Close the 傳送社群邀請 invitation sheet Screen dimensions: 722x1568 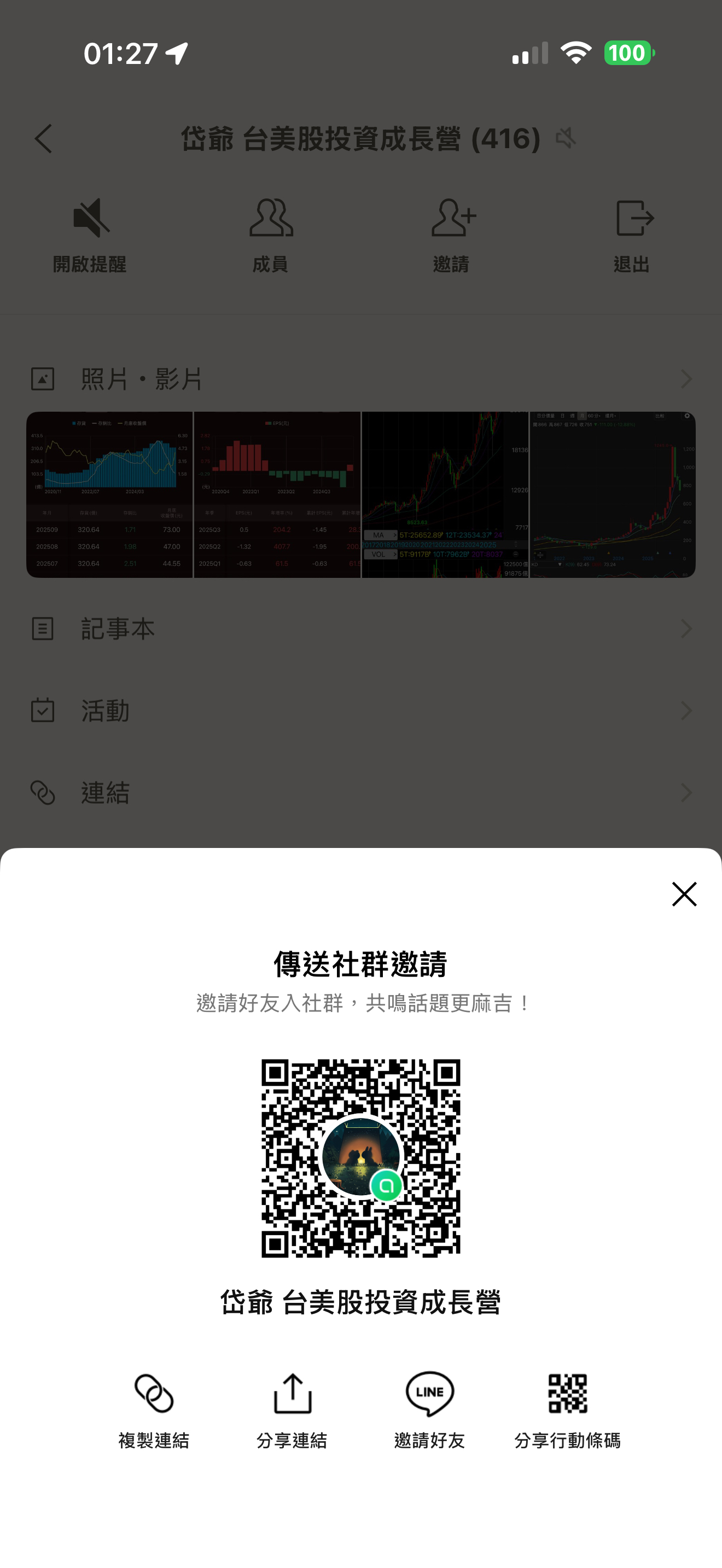coord(684,894)
